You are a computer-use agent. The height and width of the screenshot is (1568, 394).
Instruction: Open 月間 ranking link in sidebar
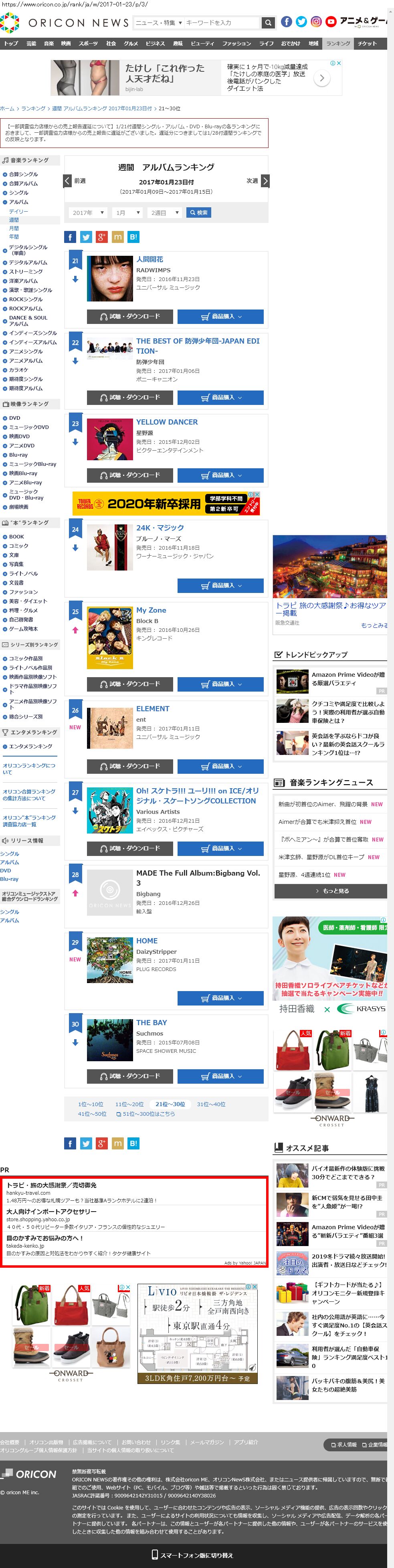click(x=13, y=228)
